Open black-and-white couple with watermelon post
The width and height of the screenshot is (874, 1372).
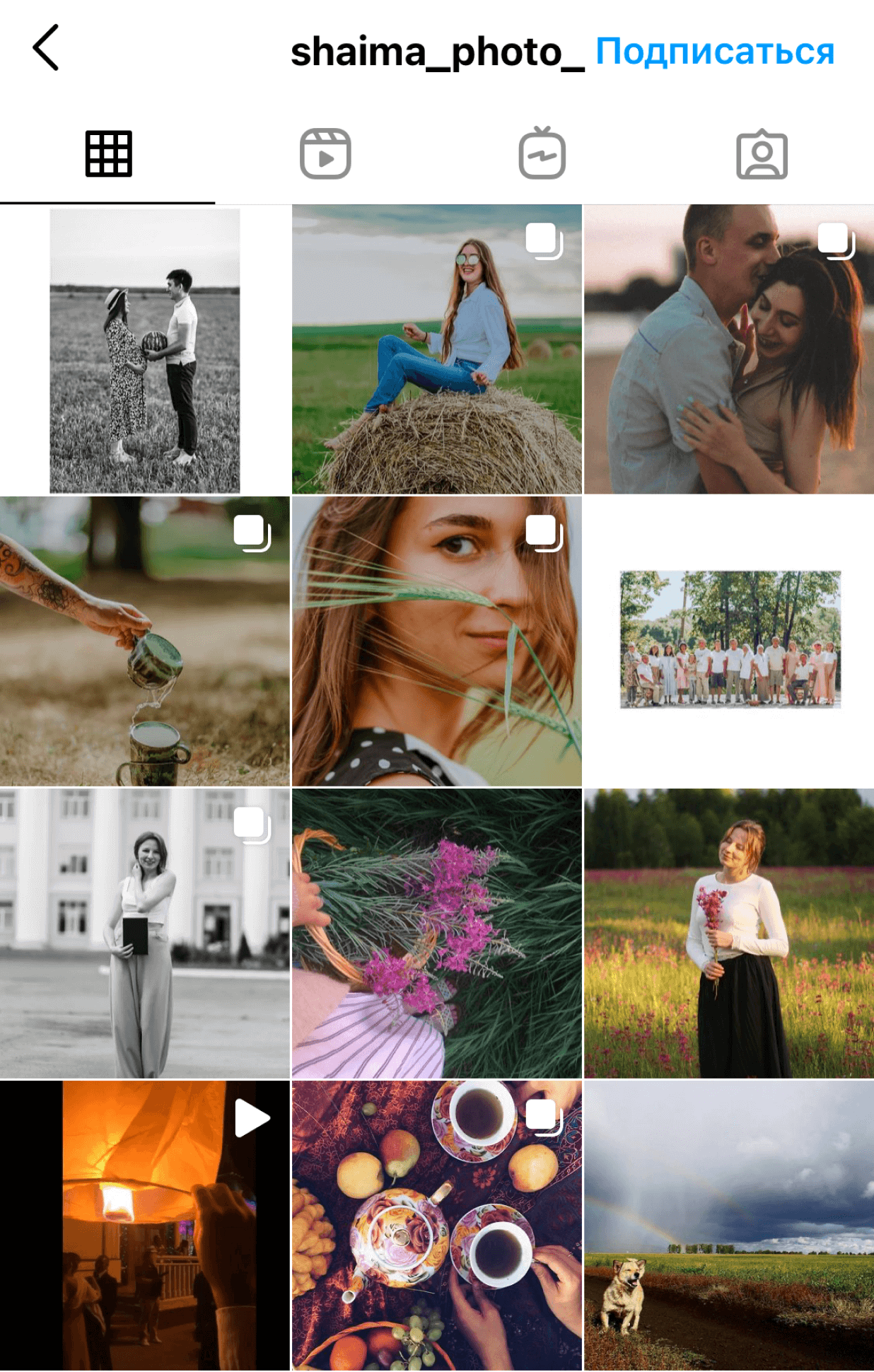point(145,350)
